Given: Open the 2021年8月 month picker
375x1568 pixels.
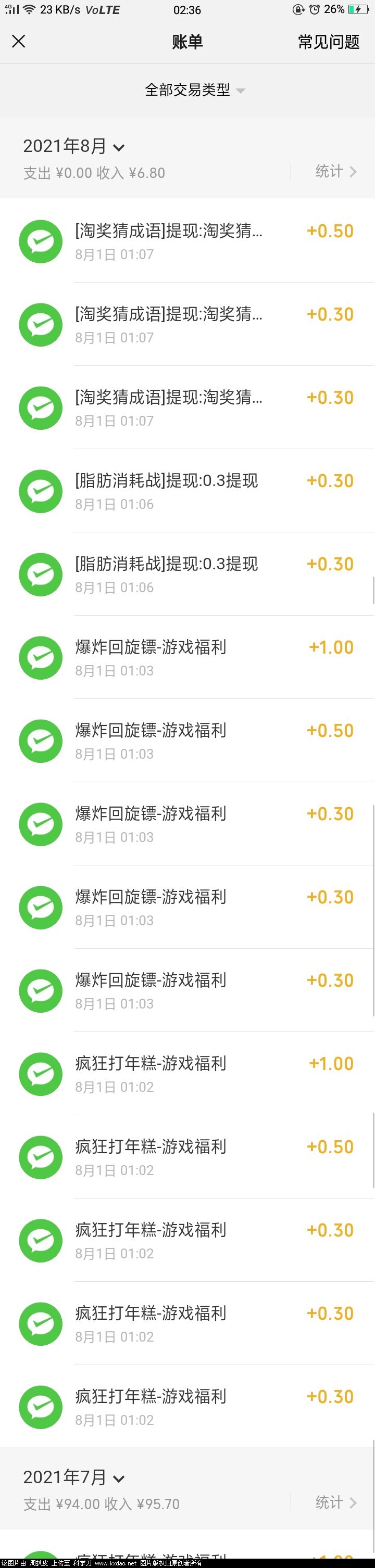Looking at the screenshot, I should coord(73,147).
